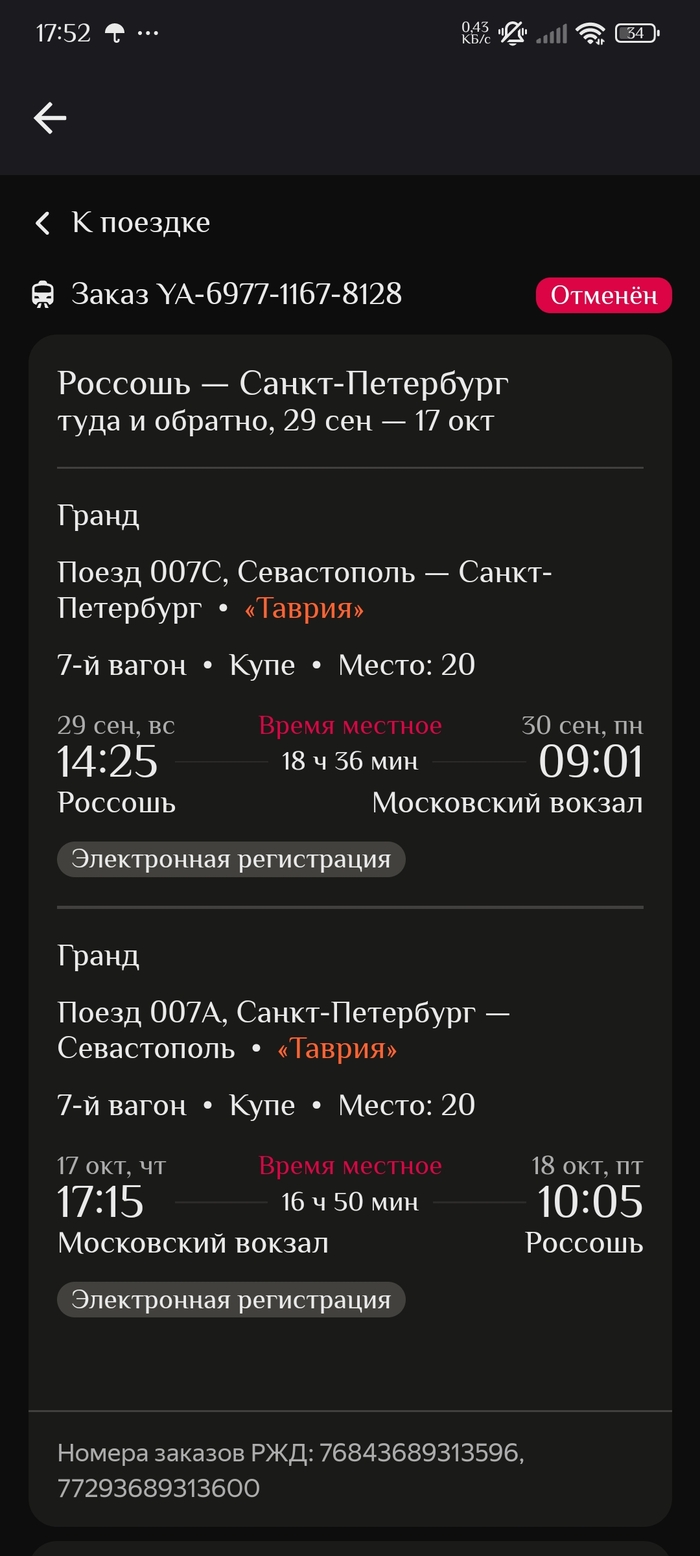Tap the back arrow in the top bar
Screen dimensions: 700x1556
point(50,118)
